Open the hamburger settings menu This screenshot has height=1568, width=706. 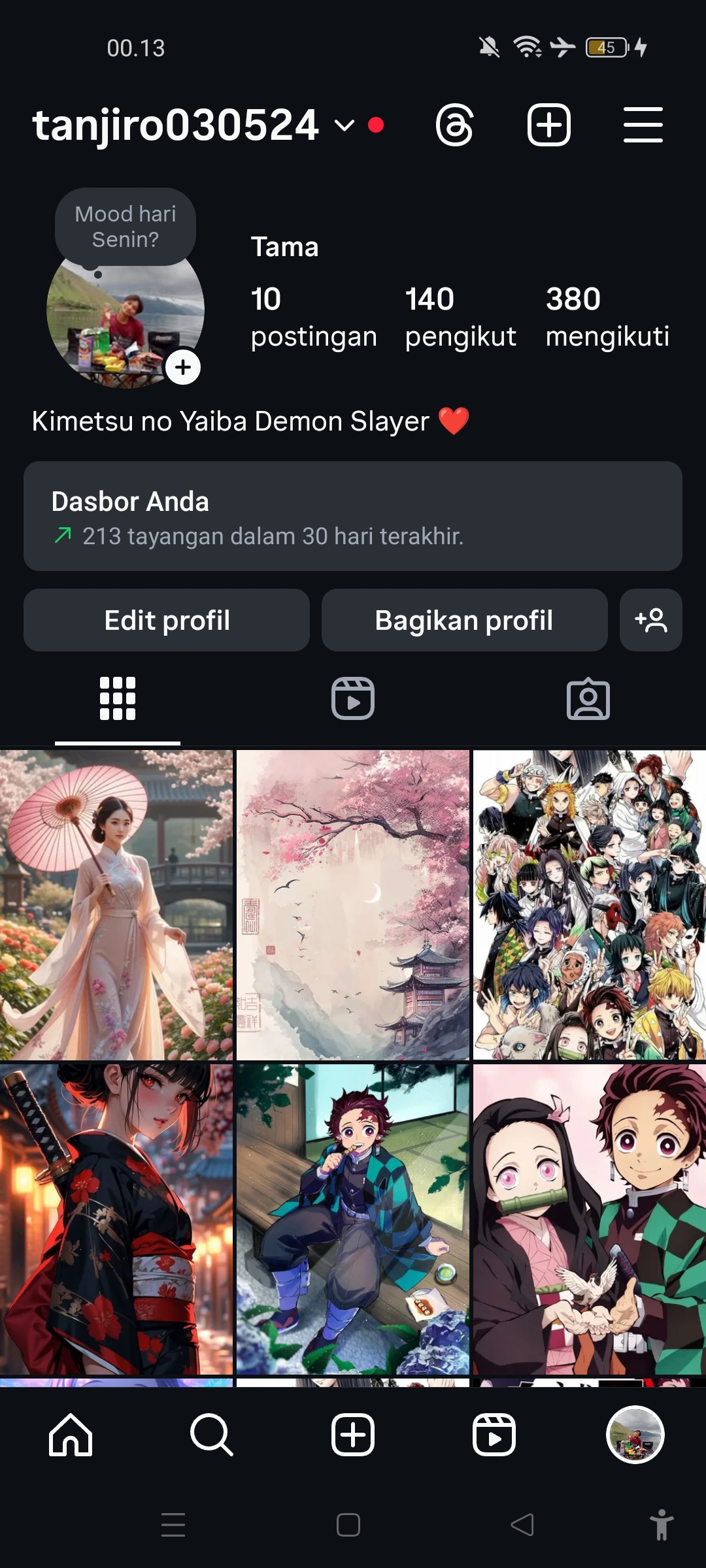(x=643, y=125)
